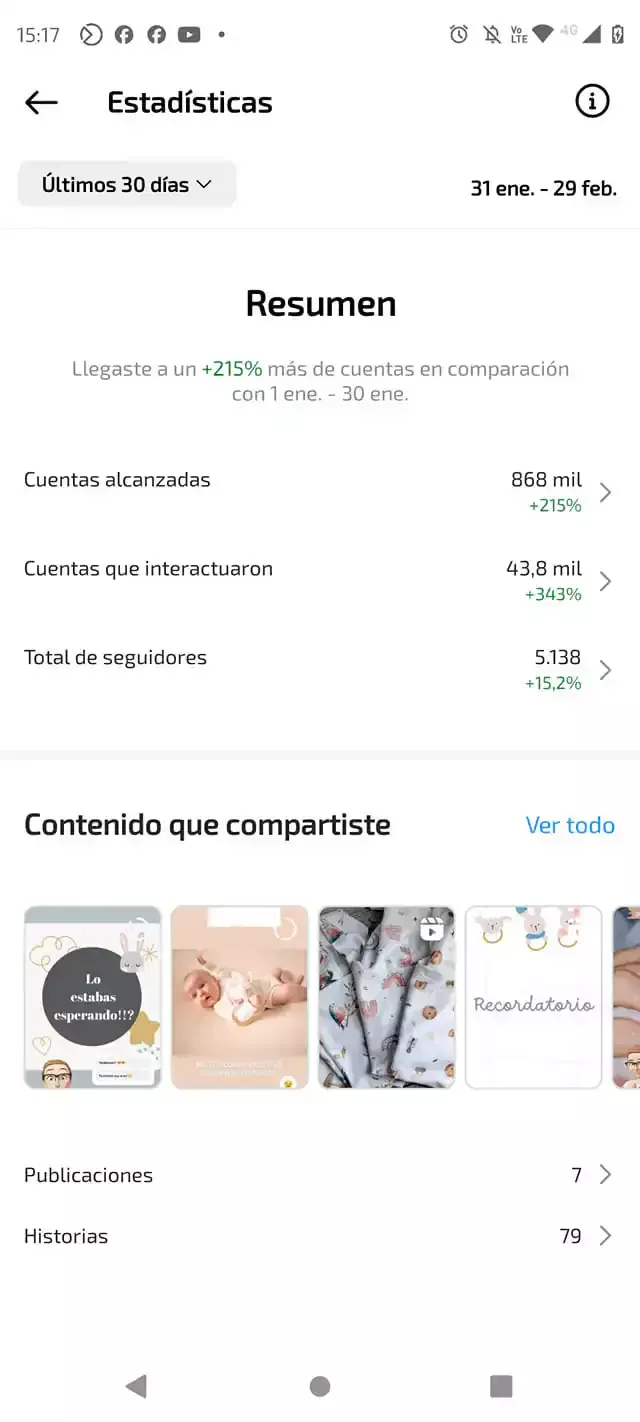This screenshot has width=640, height=1422.
Task: Open the 'Lo estabas esperando' content tile
Action: click(x=92, y=997)
